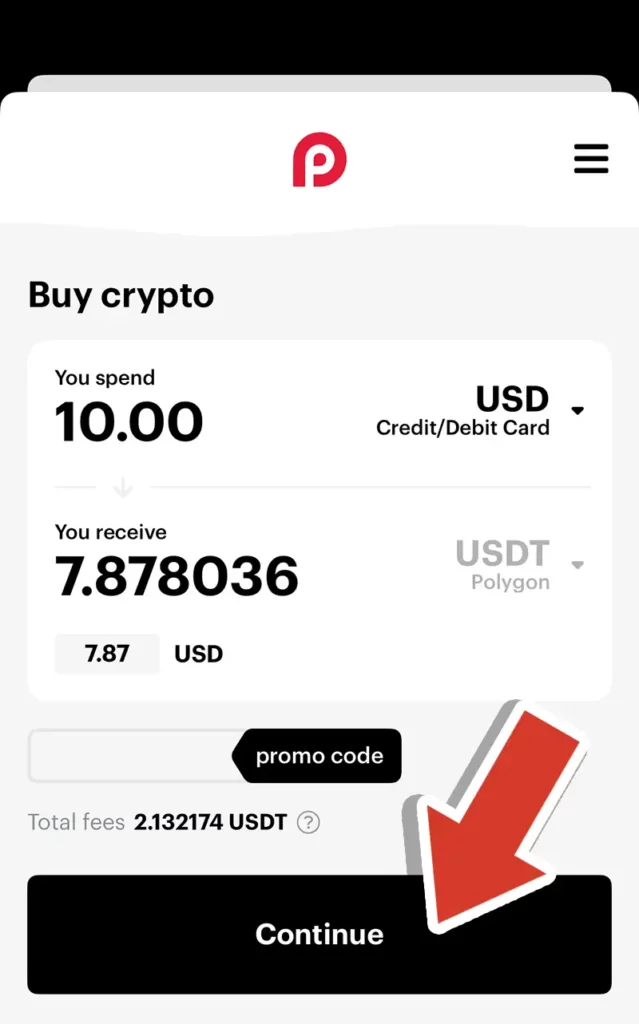The width and height of the screenshot is (639, 1024).
Task: Edit the You spend amount field
Action: click(130, 421)
